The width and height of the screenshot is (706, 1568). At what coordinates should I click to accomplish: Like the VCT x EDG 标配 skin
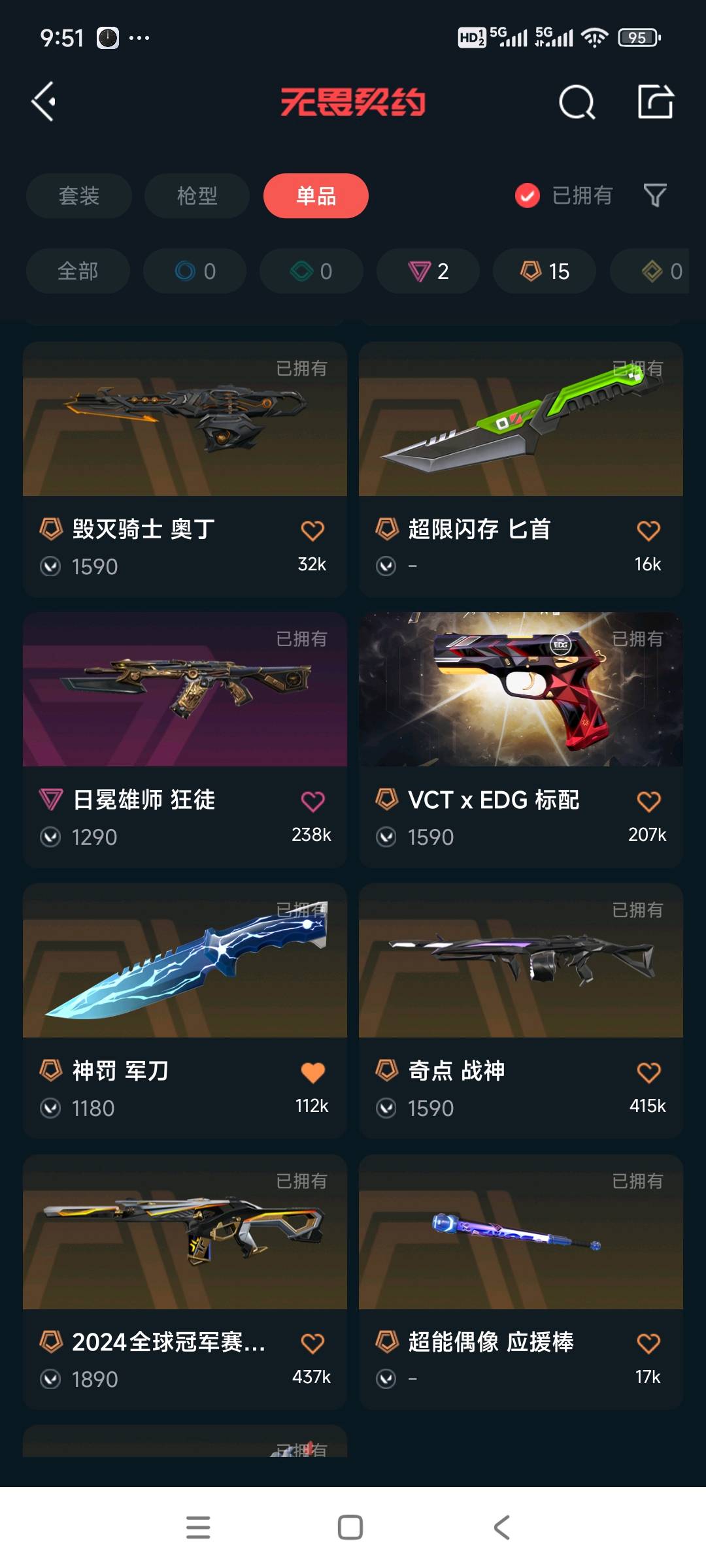coord(648,801)
